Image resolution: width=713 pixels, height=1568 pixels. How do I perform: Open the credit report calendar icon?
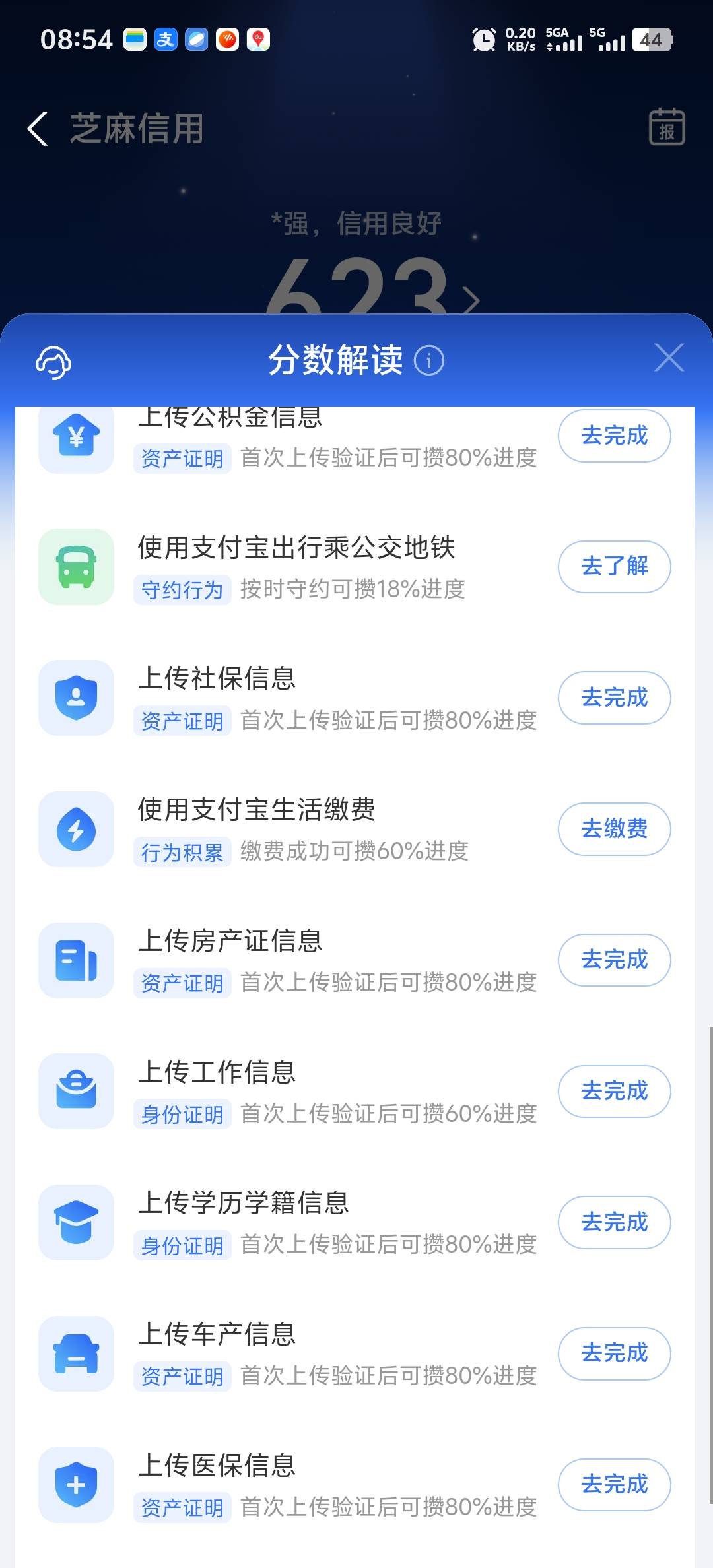pos(667,127)
